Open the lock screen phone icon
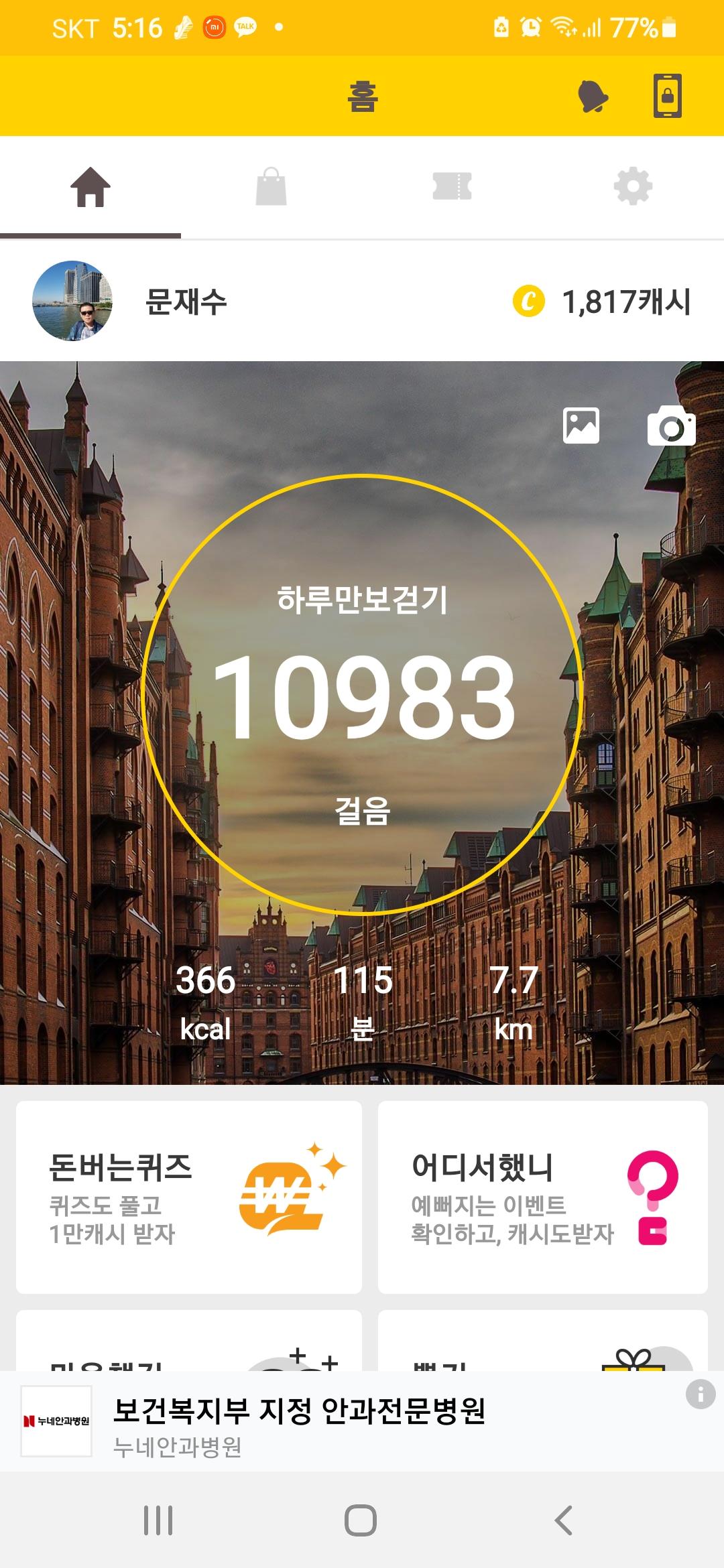The image size is (724, 1568). [667, 96]
